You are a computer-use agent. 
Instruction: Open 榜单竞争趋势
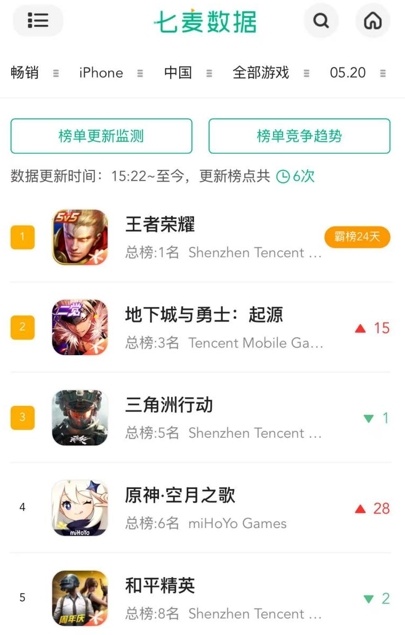point(299,136)
